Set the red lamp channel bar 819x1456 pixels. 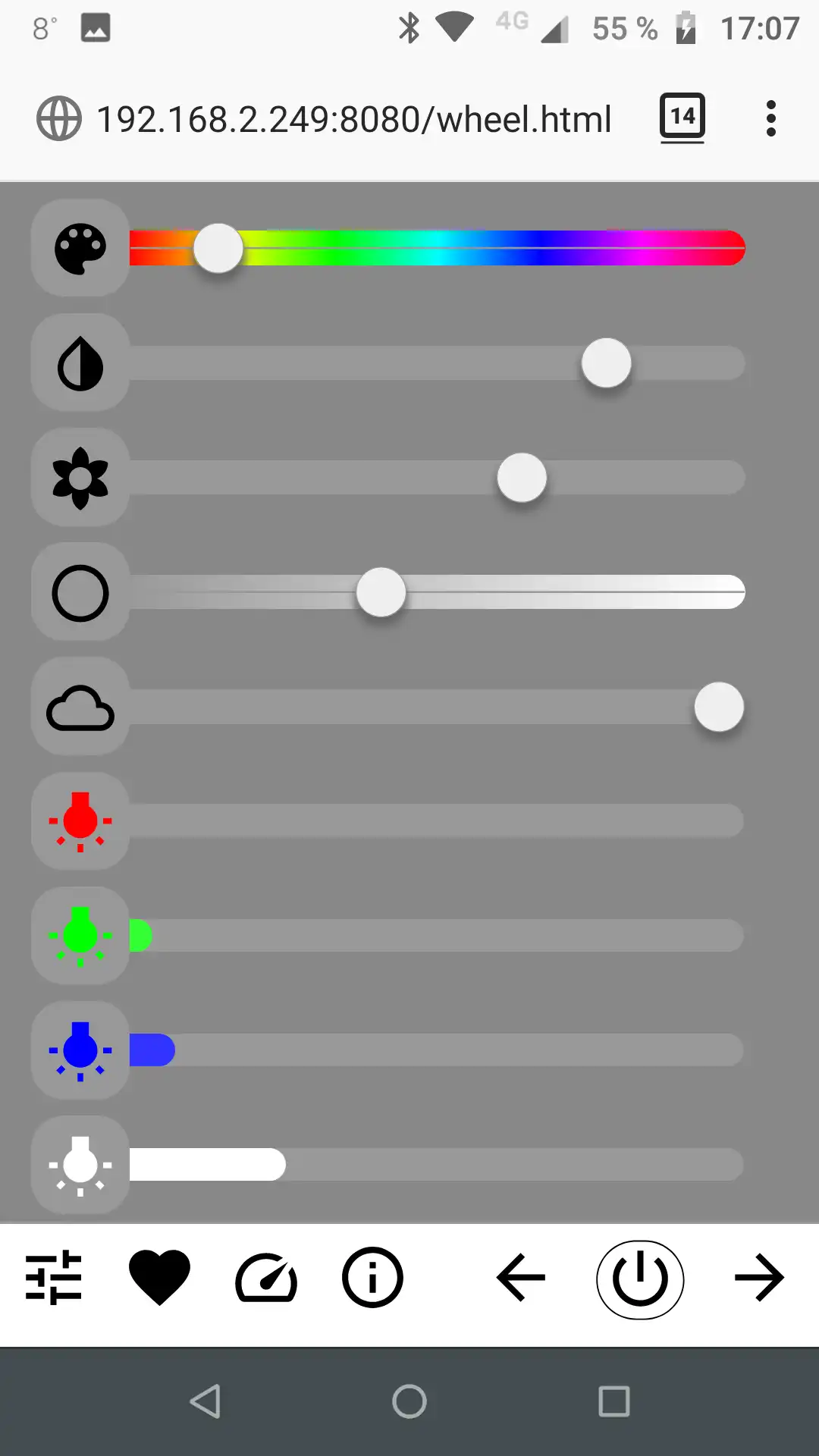point(436,821)
